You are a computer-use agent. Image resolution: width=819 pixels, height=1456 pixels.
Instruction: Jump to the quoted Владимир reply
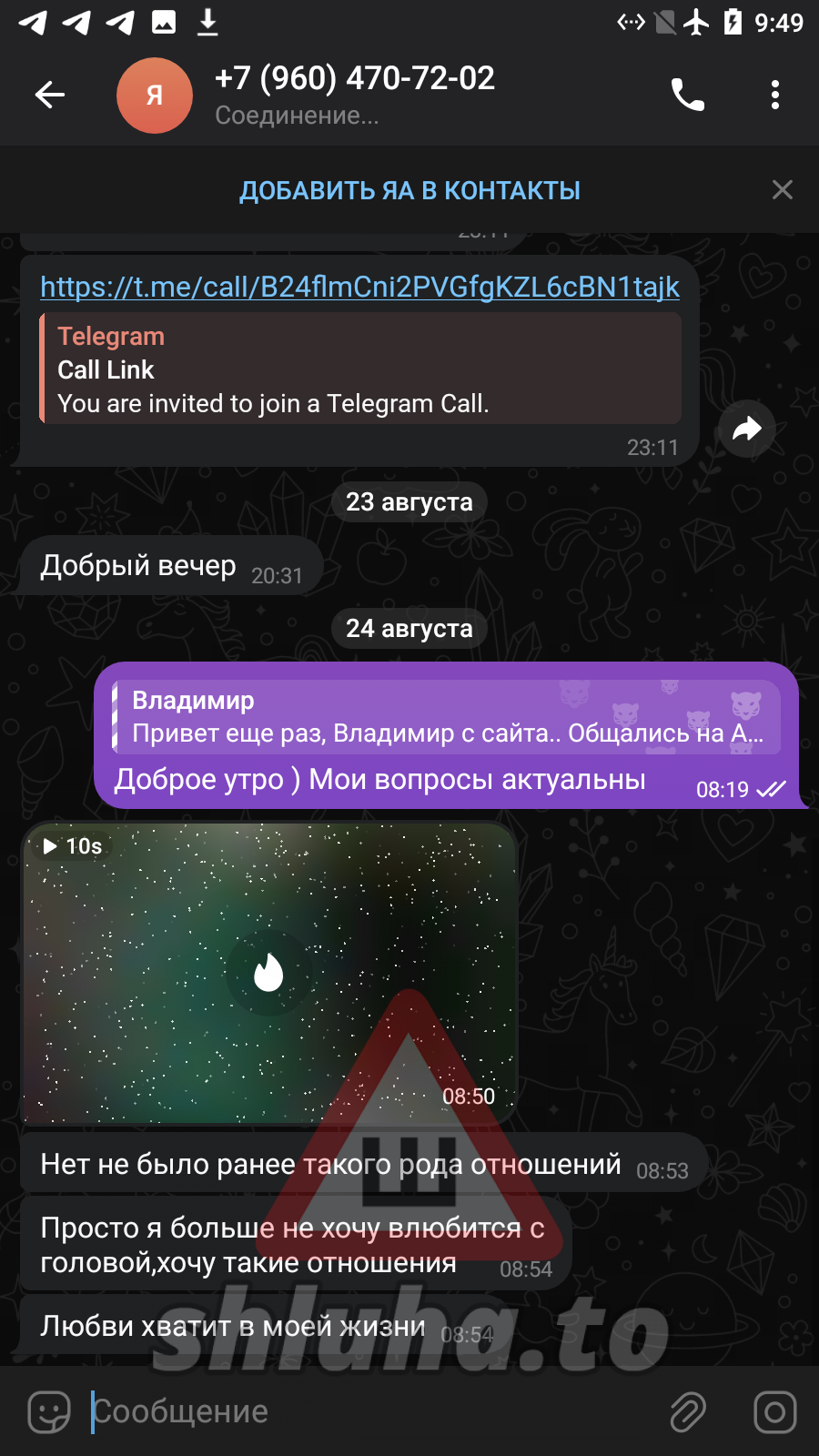tap(446, 717)
